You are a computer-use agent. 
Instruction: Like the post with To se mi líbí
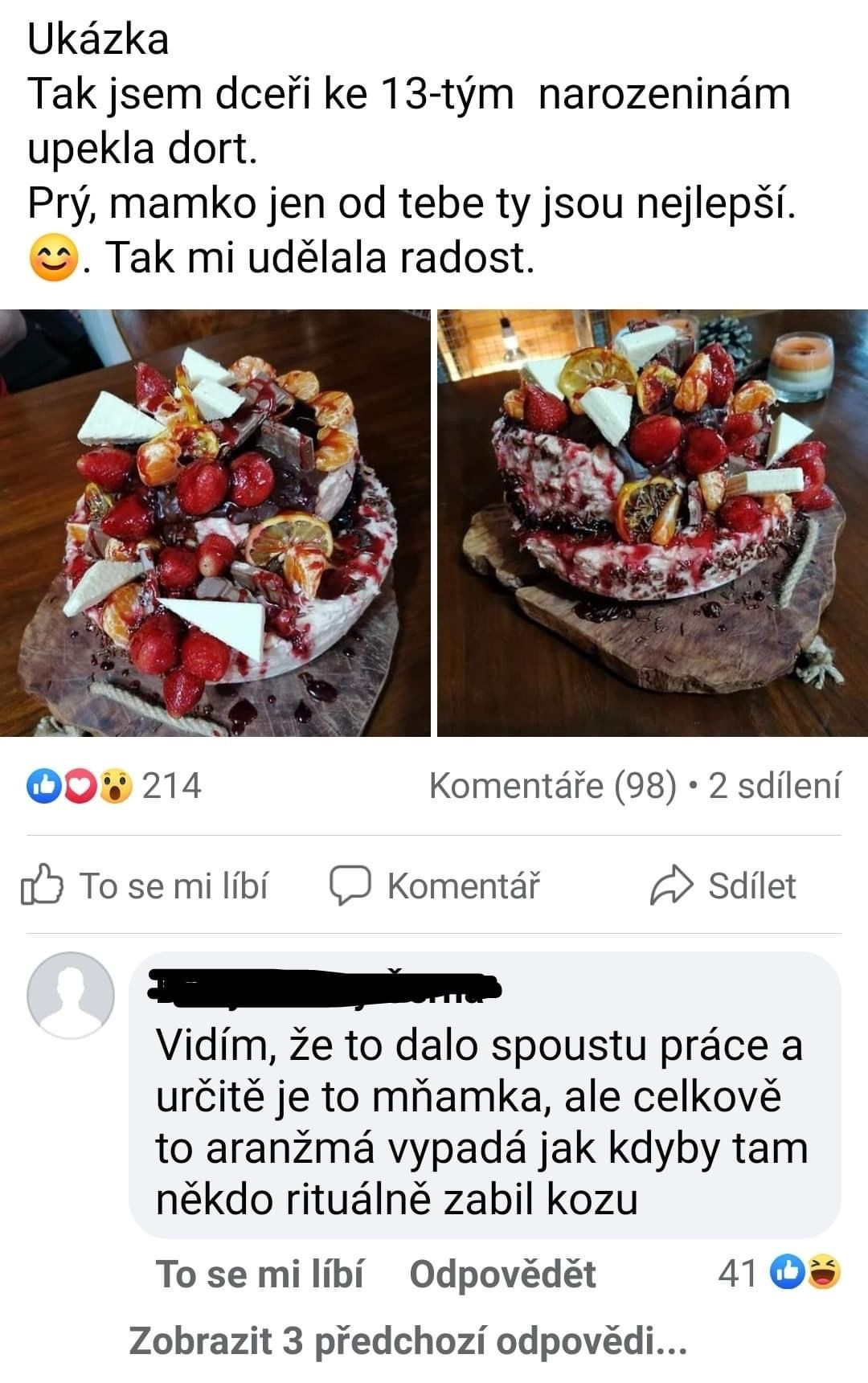click(145, 886)
